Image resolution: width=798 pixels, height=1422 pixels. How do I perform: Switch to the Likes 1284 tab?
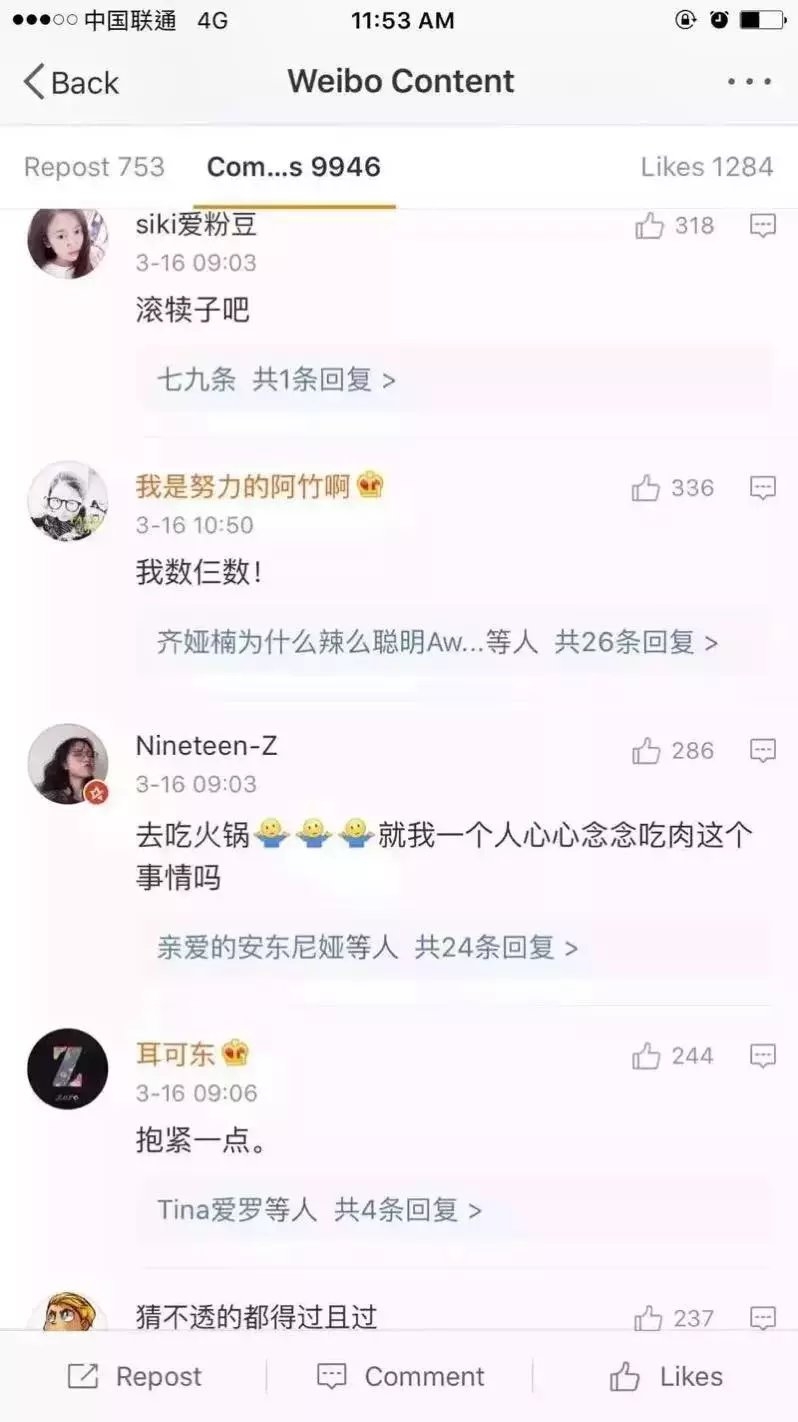click(707, 167)
